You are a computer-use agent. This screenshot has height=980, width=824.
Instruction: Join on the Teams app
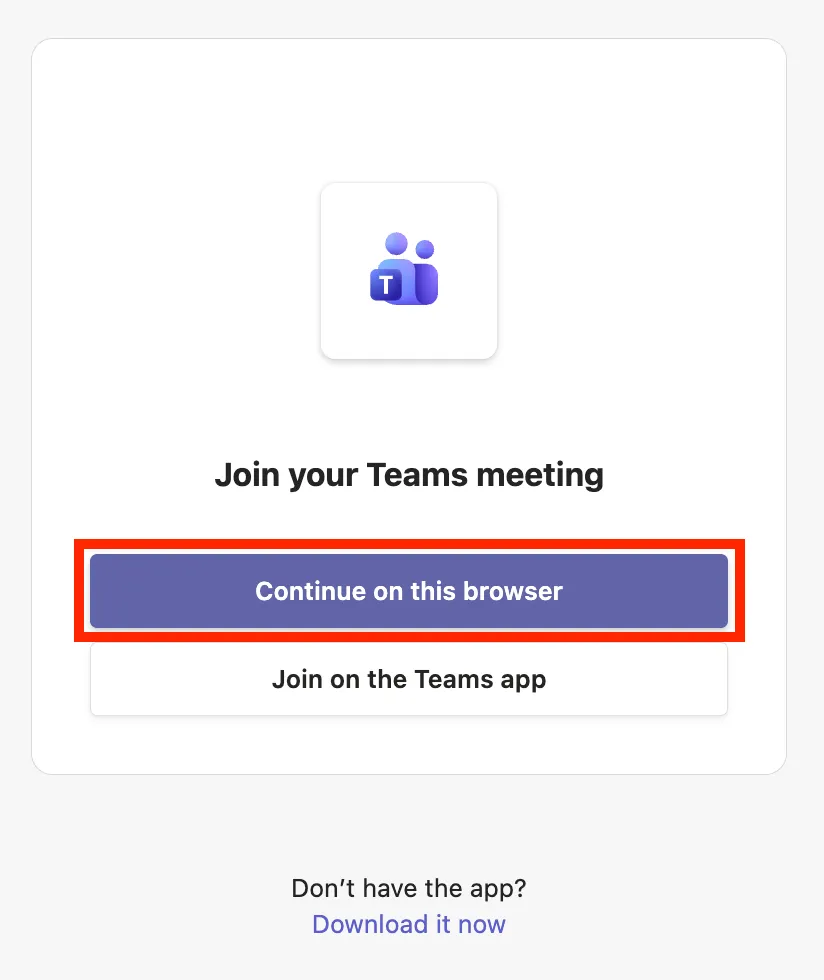pyautogui.click(x=409, y=680)
